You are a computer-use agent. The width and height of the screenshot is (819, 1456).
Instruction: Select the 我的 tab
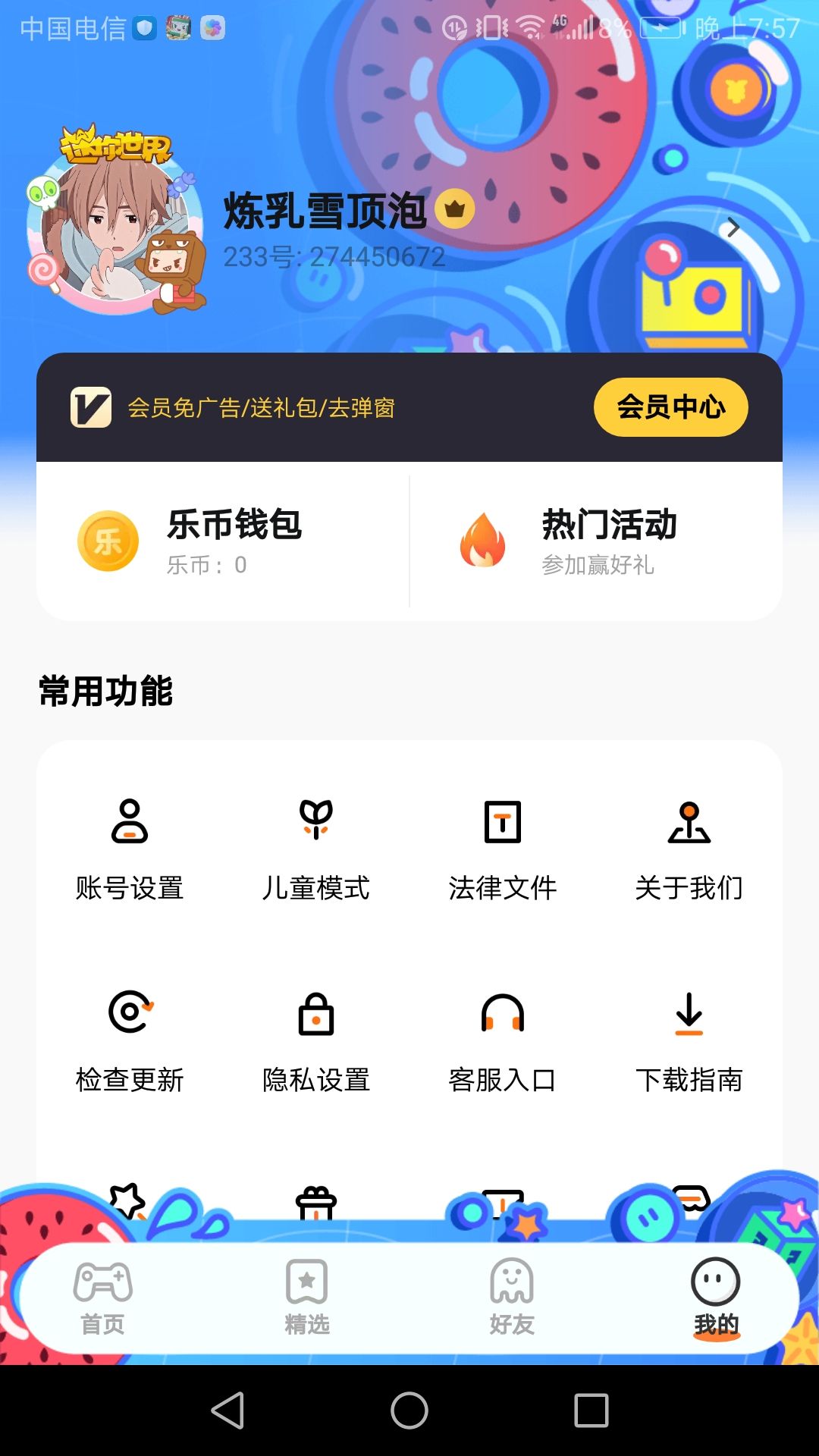(716, 1298)
